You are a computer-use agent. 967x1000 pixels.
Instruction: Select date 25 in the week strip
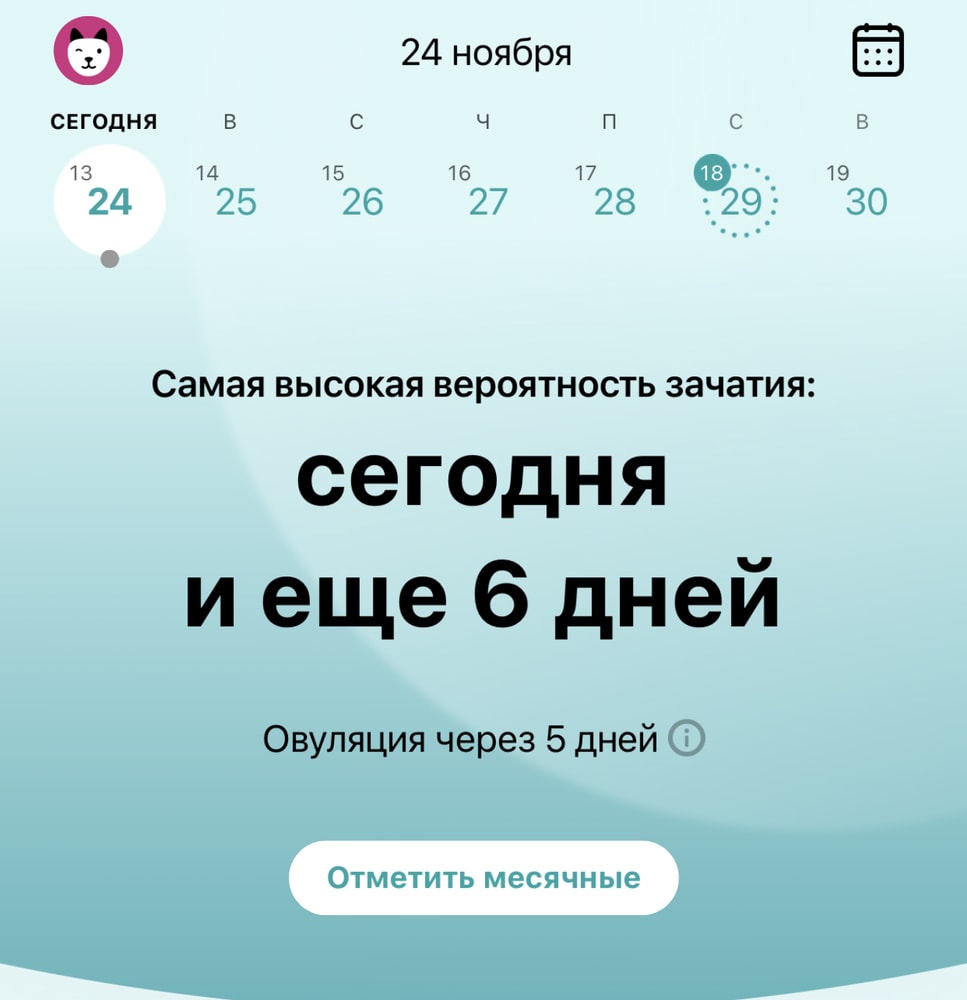point(236,201)
